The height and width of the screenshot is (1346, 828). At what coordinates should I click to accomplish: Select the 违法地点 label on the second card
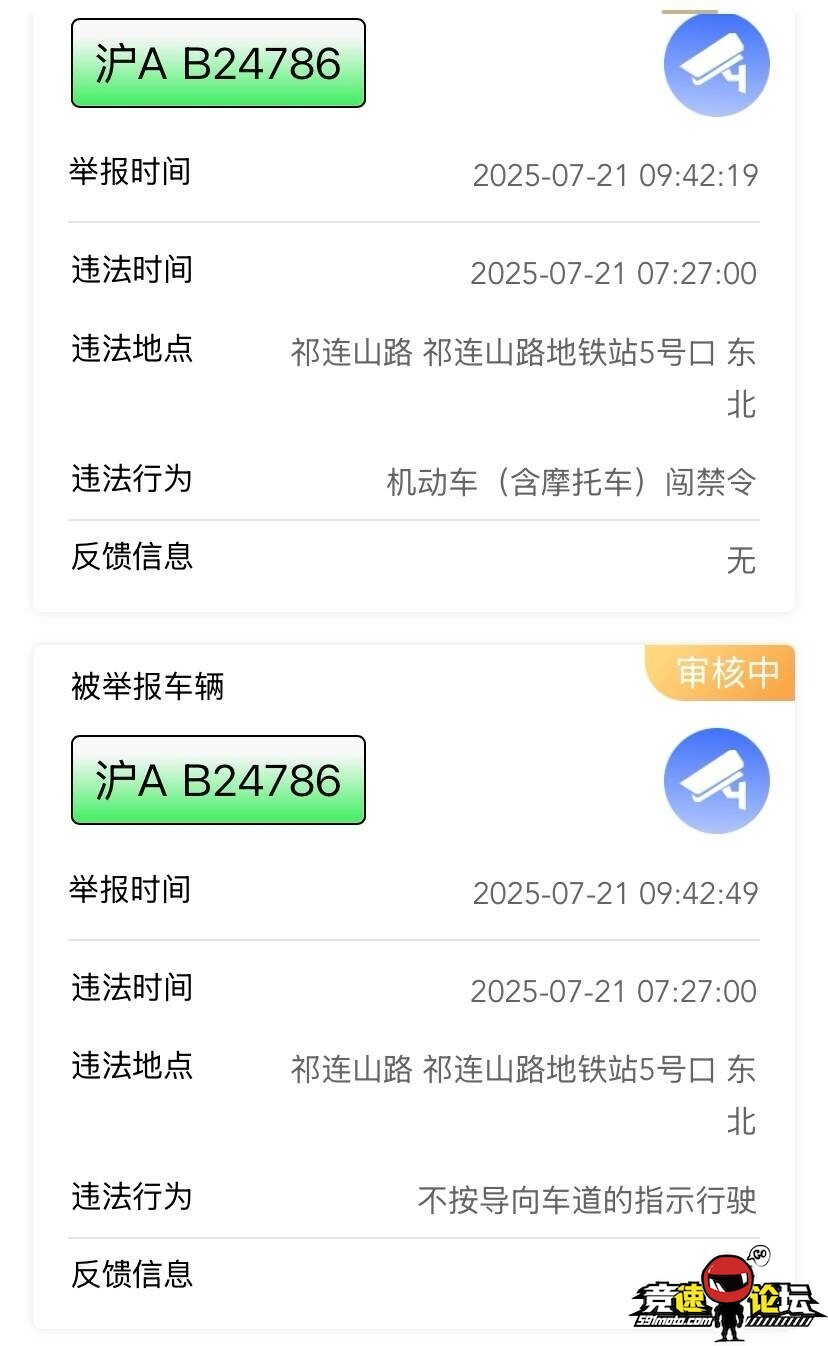coord(133,1068)
